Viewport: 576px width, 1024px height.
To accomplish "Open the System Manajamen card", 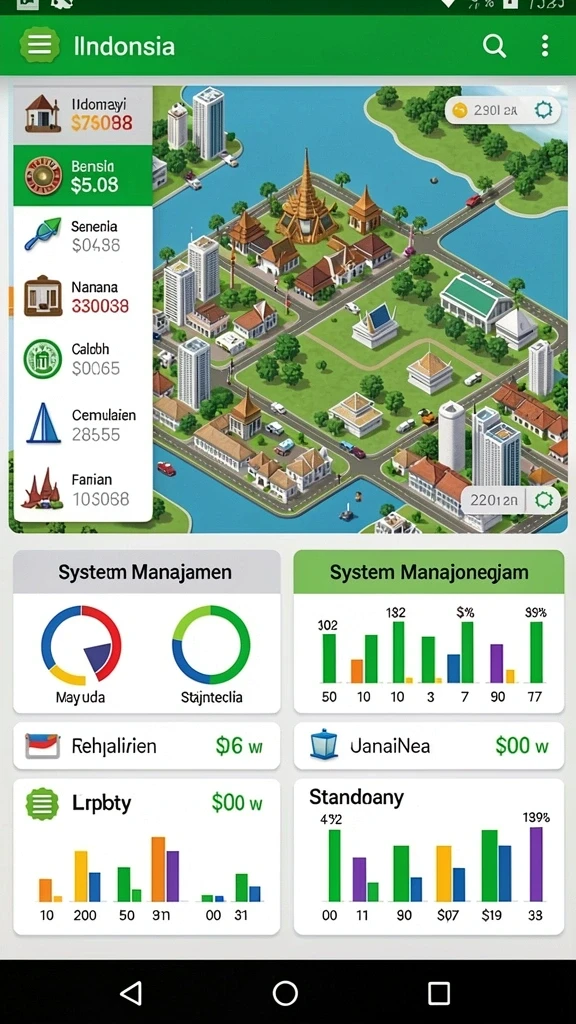I will 147,632.
